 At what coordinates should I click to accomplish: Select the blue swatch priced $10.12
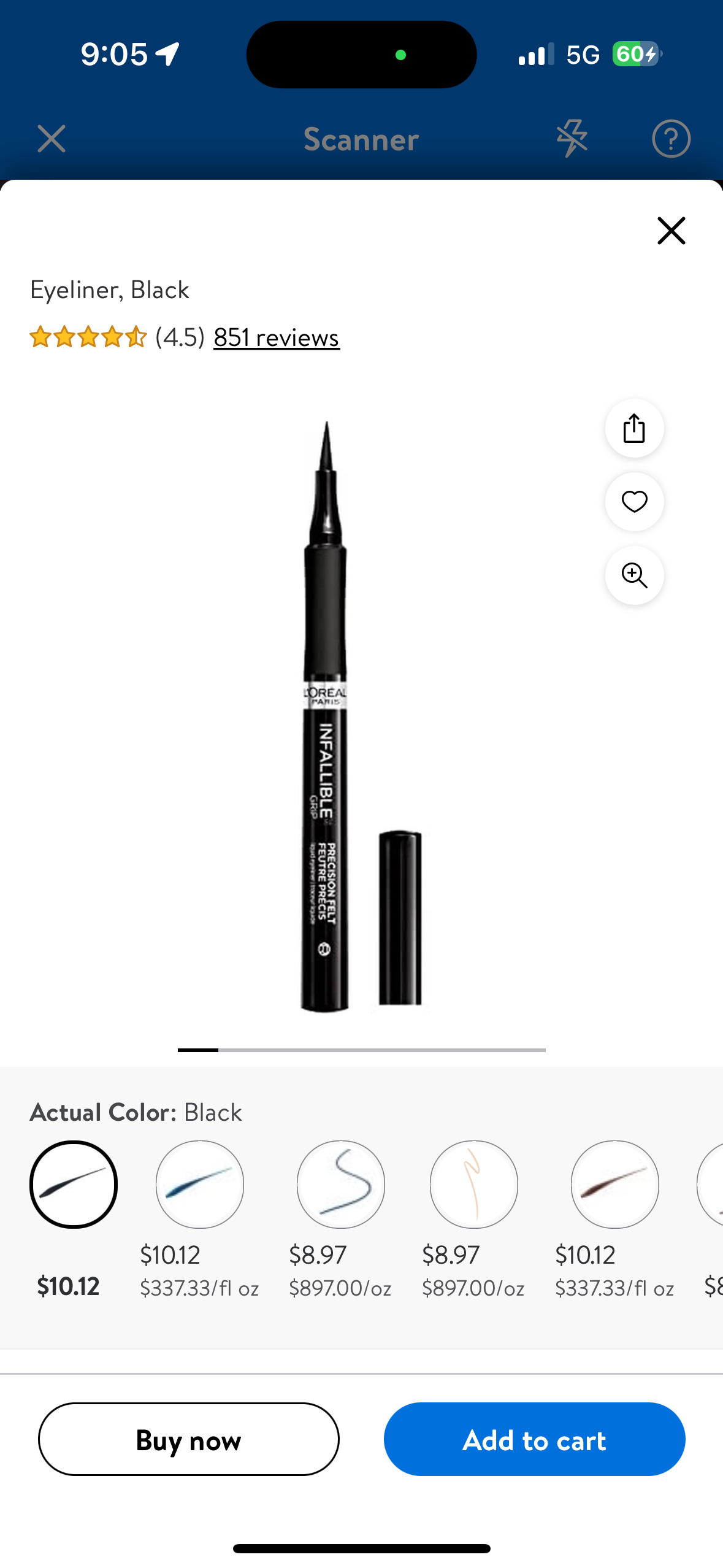(200, 1184)
